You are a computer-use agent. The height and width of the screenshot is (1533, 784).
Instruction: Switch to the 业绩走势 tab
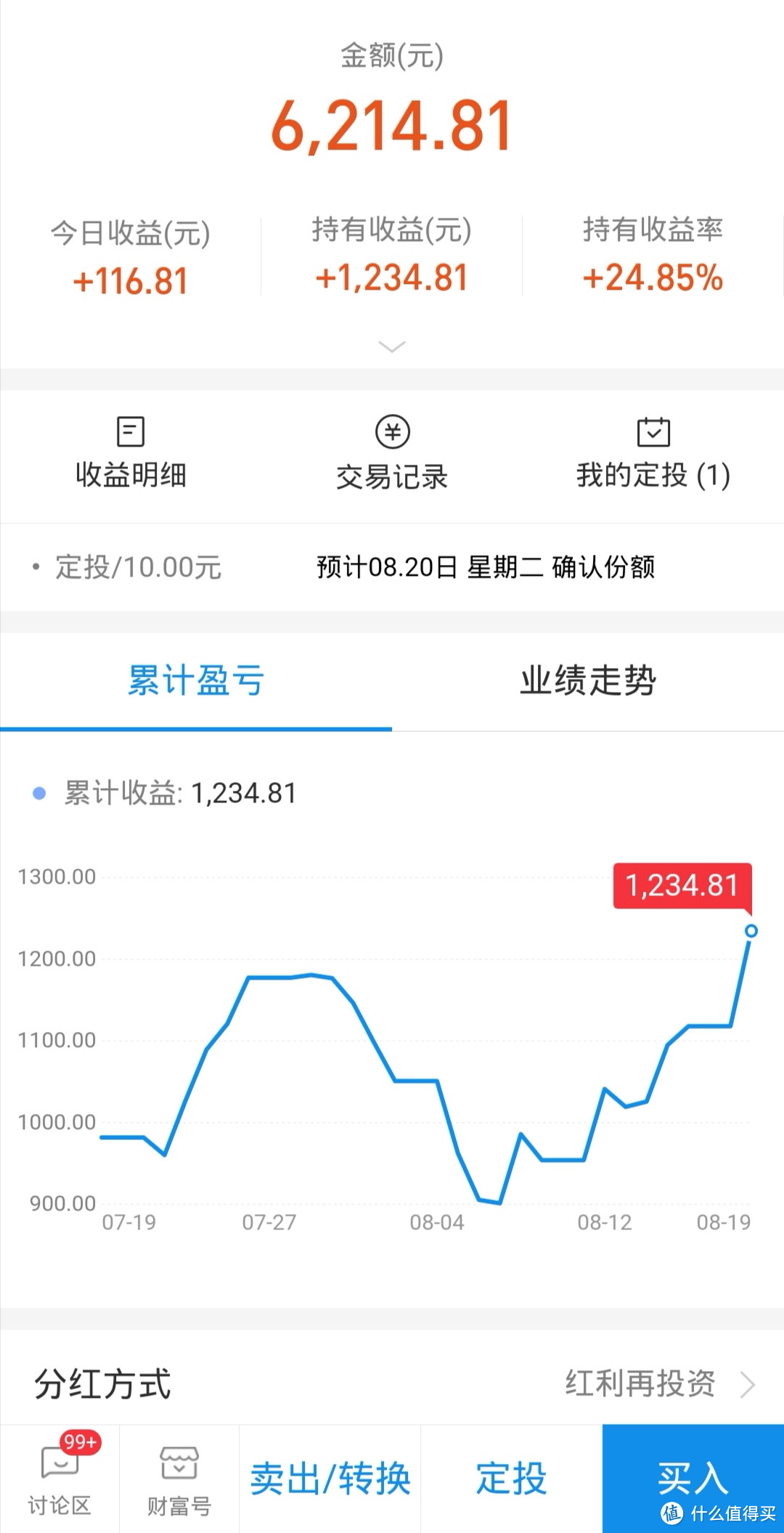(x=588, y=681)
